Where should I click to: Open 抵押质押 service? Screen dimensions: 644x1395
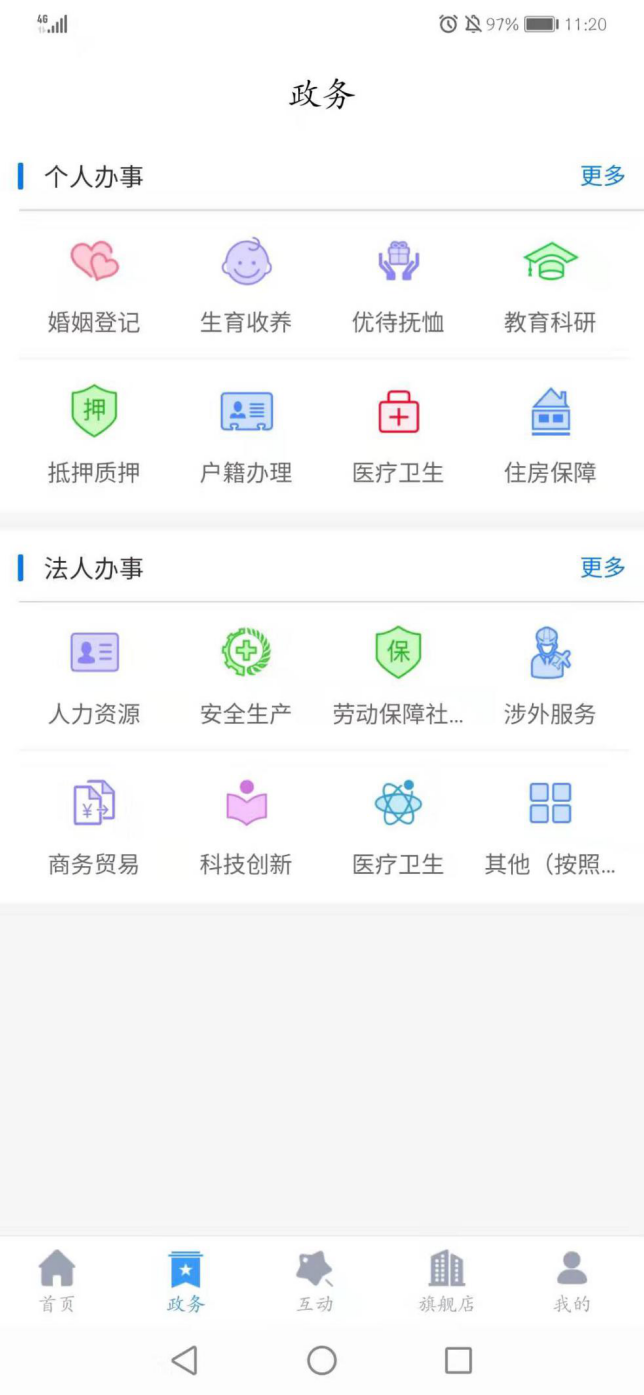94,436
